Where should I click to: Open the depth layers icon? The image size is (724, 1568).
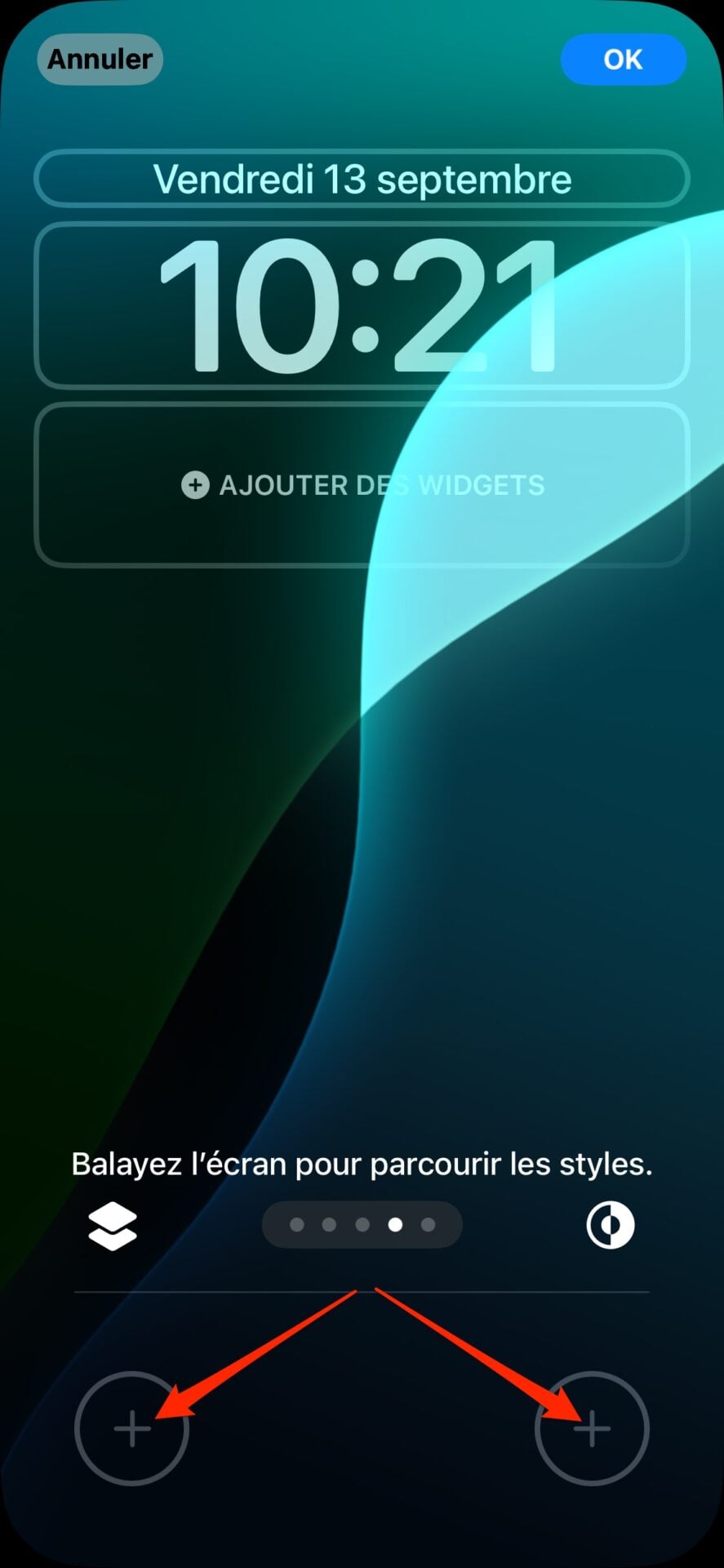(x=113, y=1226)
